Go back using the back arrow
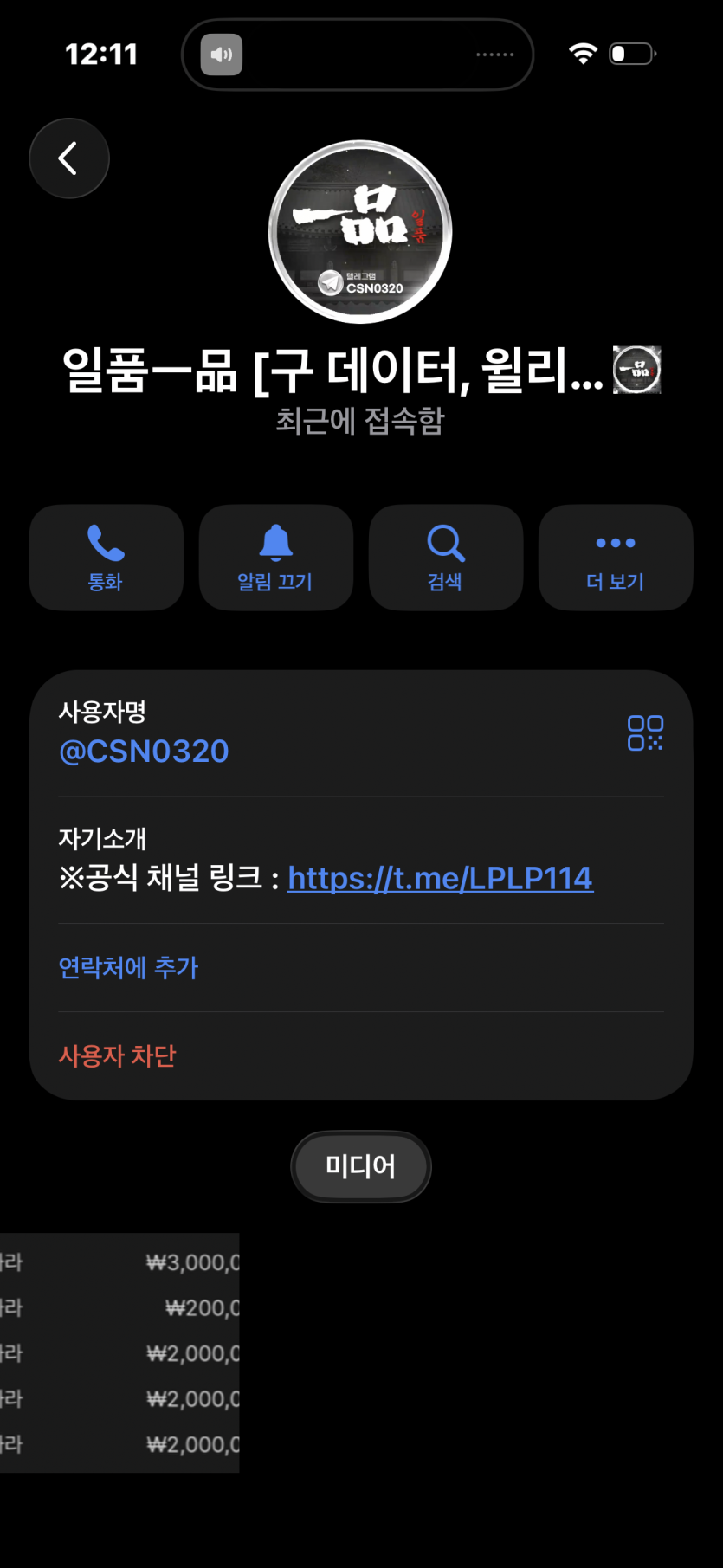The image size is (723, 1568). click(69, 158)
